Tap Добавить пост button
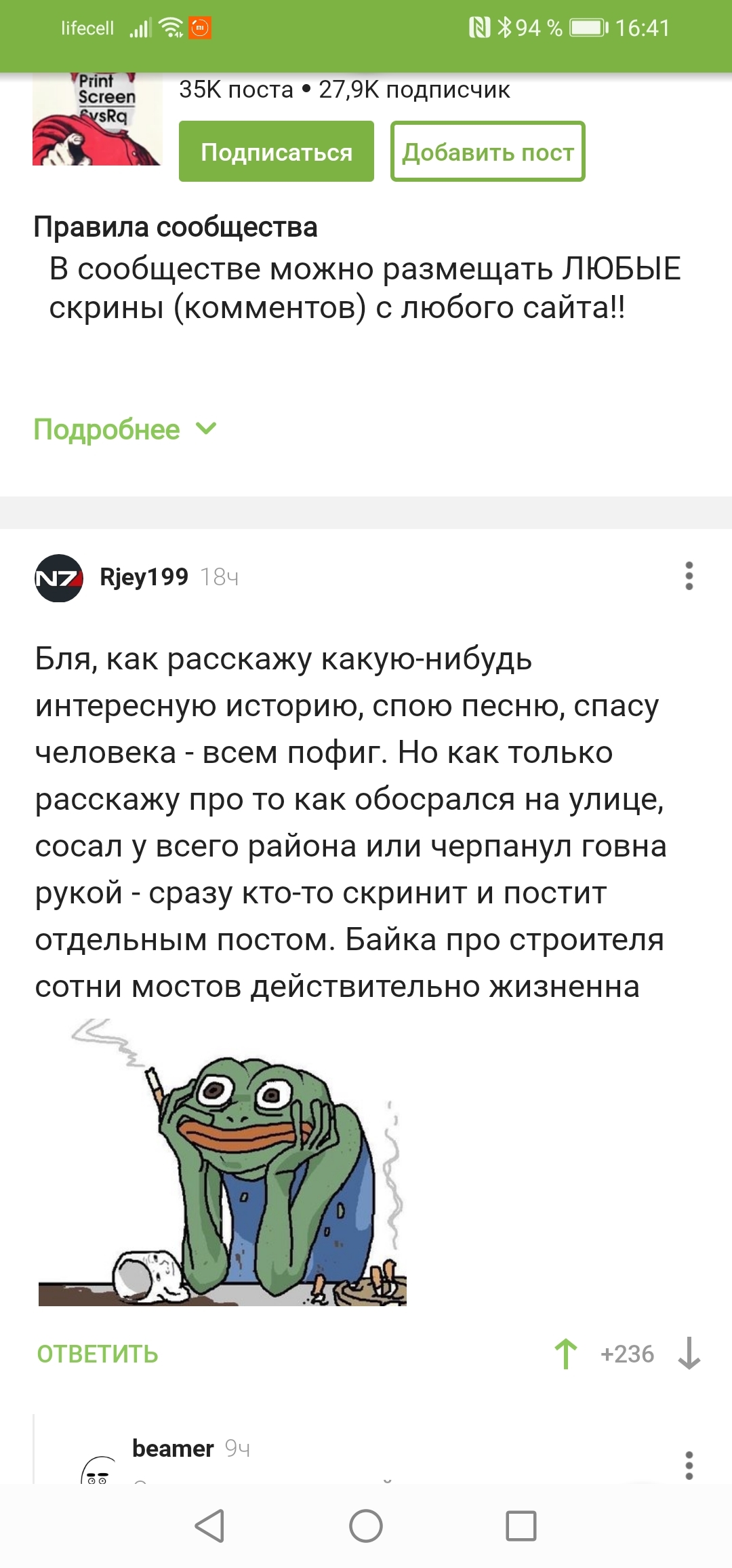The image size is (732, 1568). tap(487, 151)
